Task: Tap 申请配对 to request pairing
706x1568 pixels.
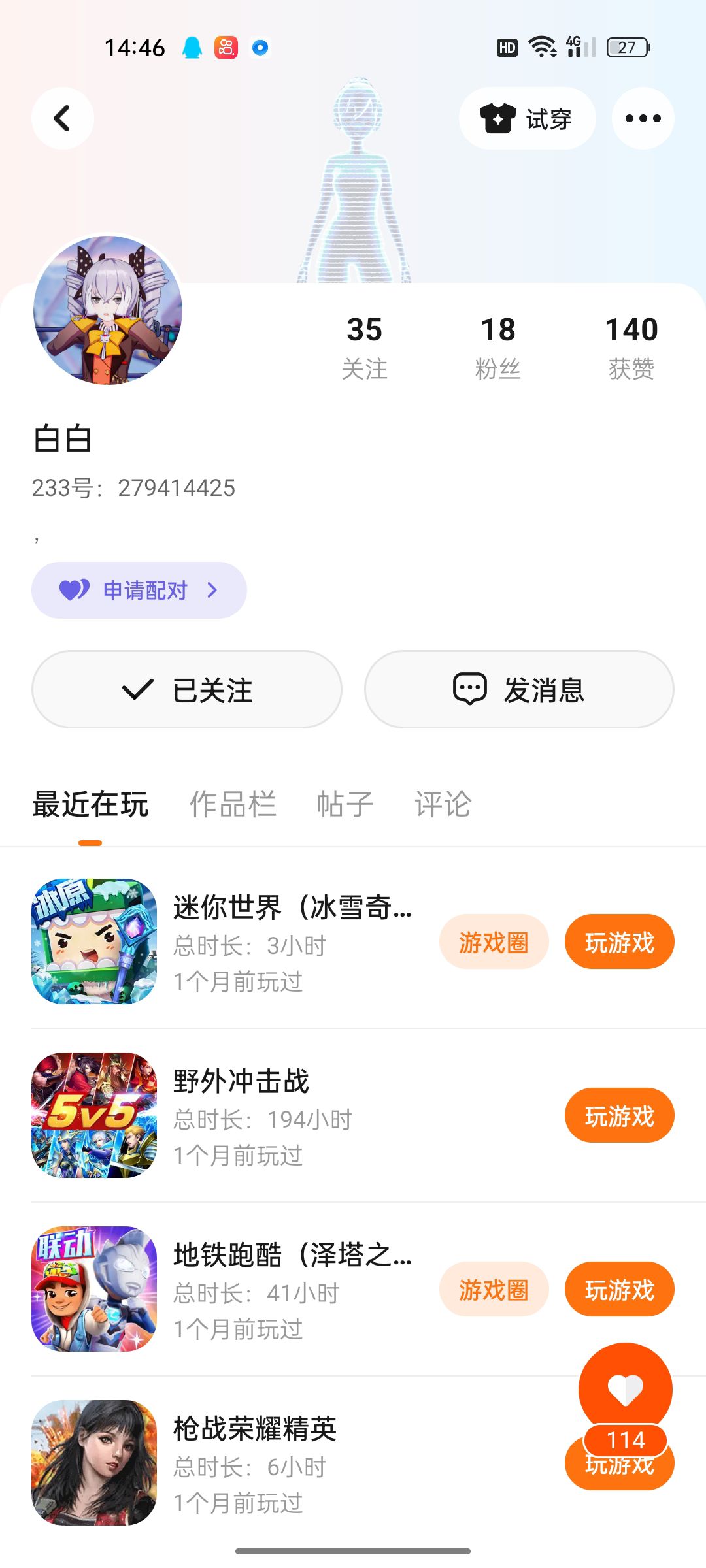Action: pyautogui.click(x=139, y=590)
